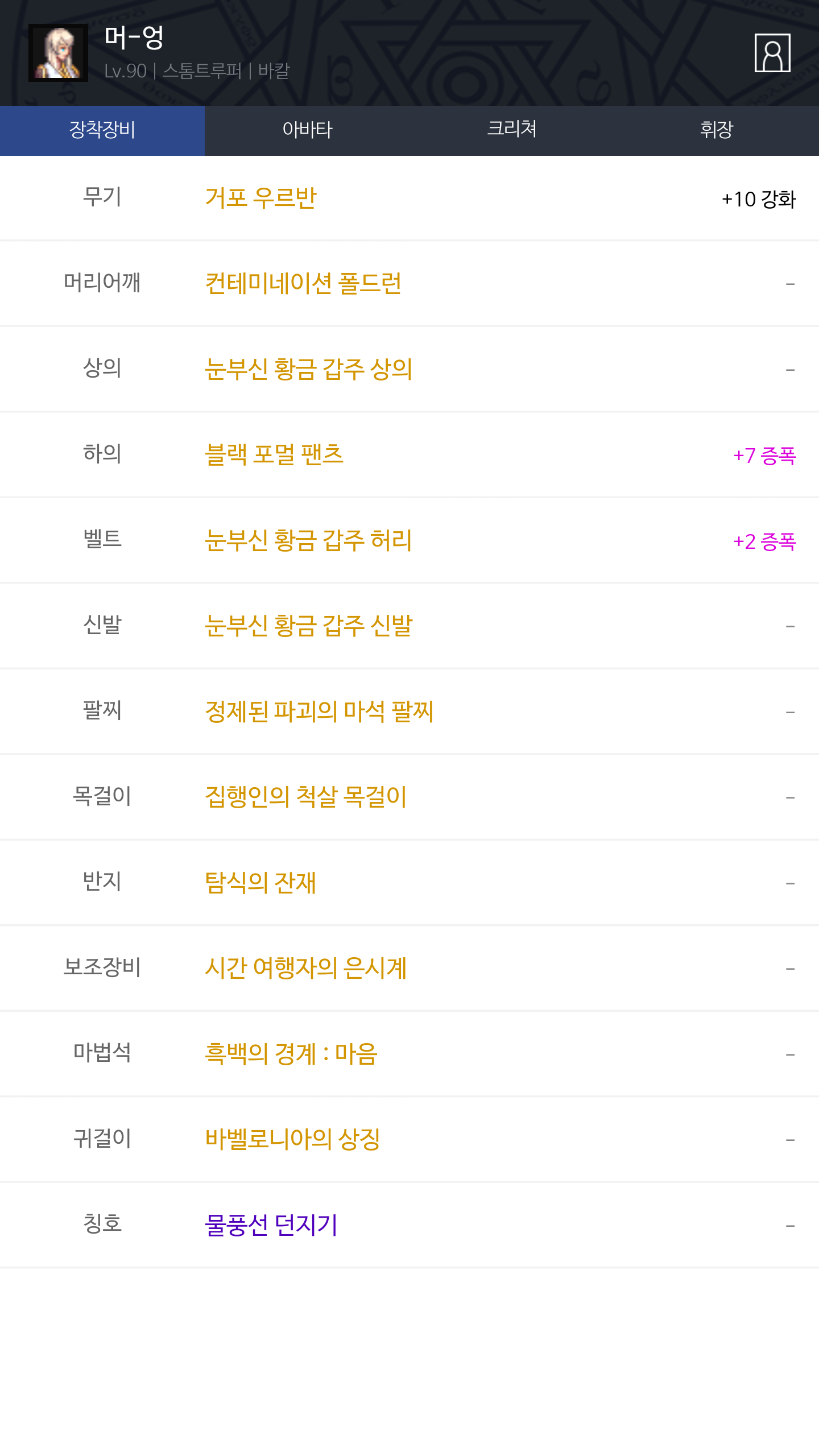Image resolution: width=819 pixels, height=1456 pixels.
Task: Switch to the 아바타 tab
Action: (307, 130)
